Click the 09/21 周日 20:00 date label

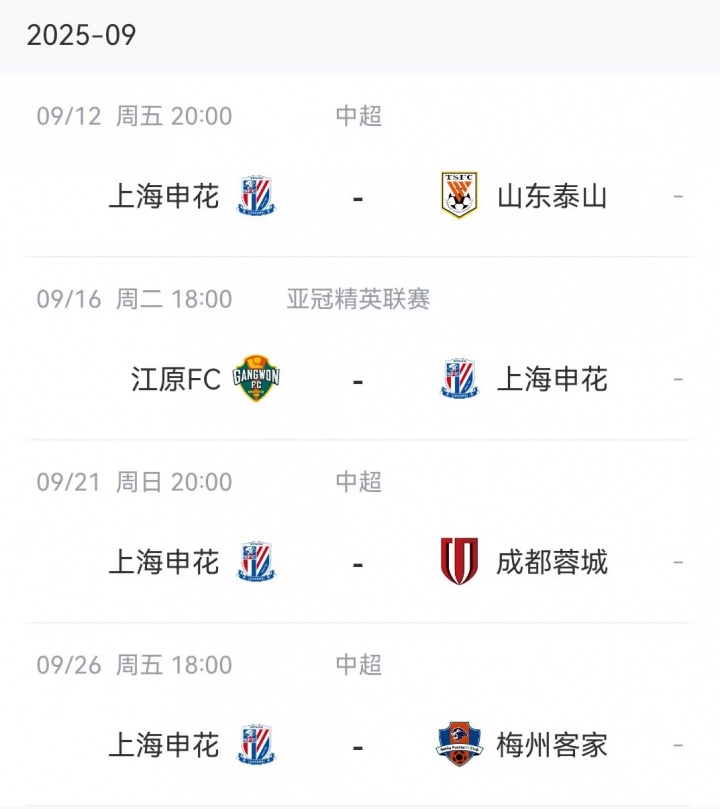pyautogui.click(x=135, y=482)
